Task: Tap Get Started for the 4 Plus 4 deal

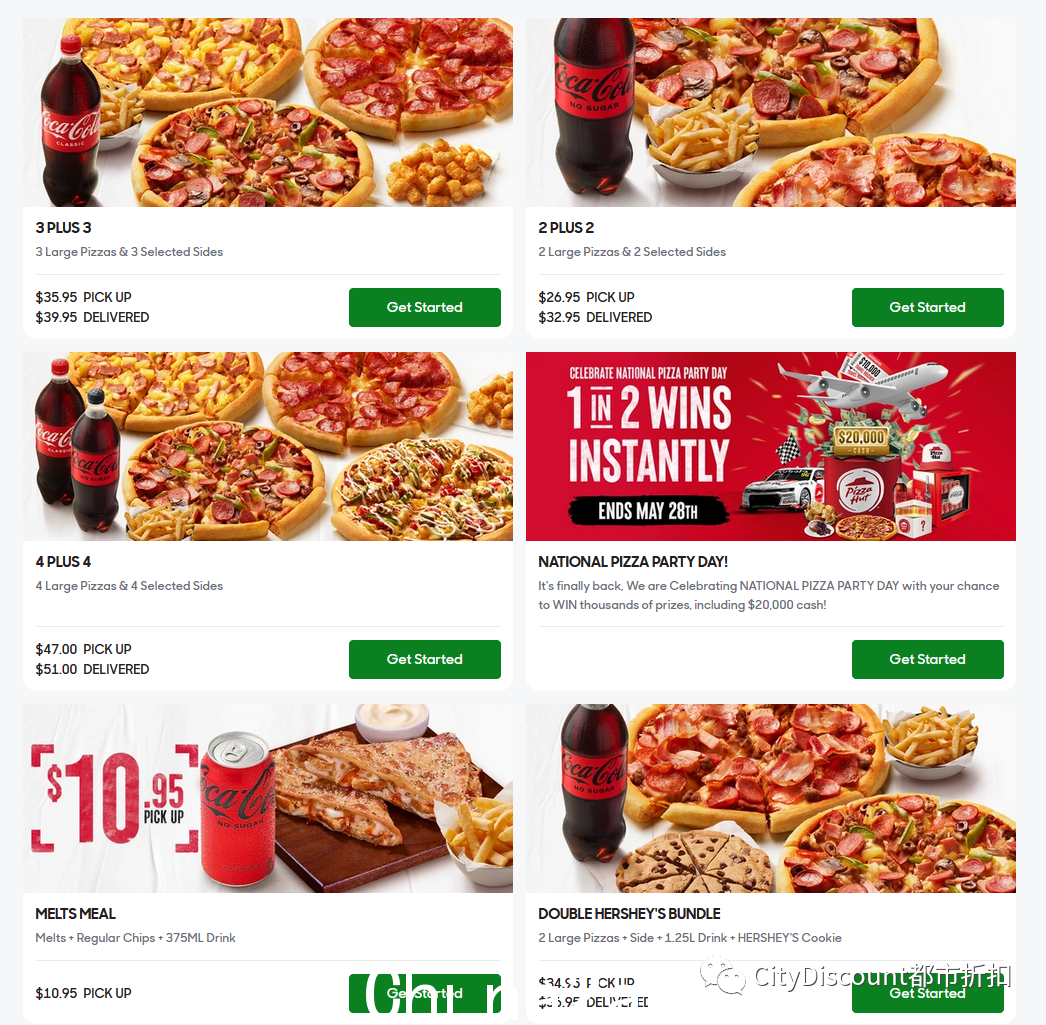Action: tap(424, 659)
